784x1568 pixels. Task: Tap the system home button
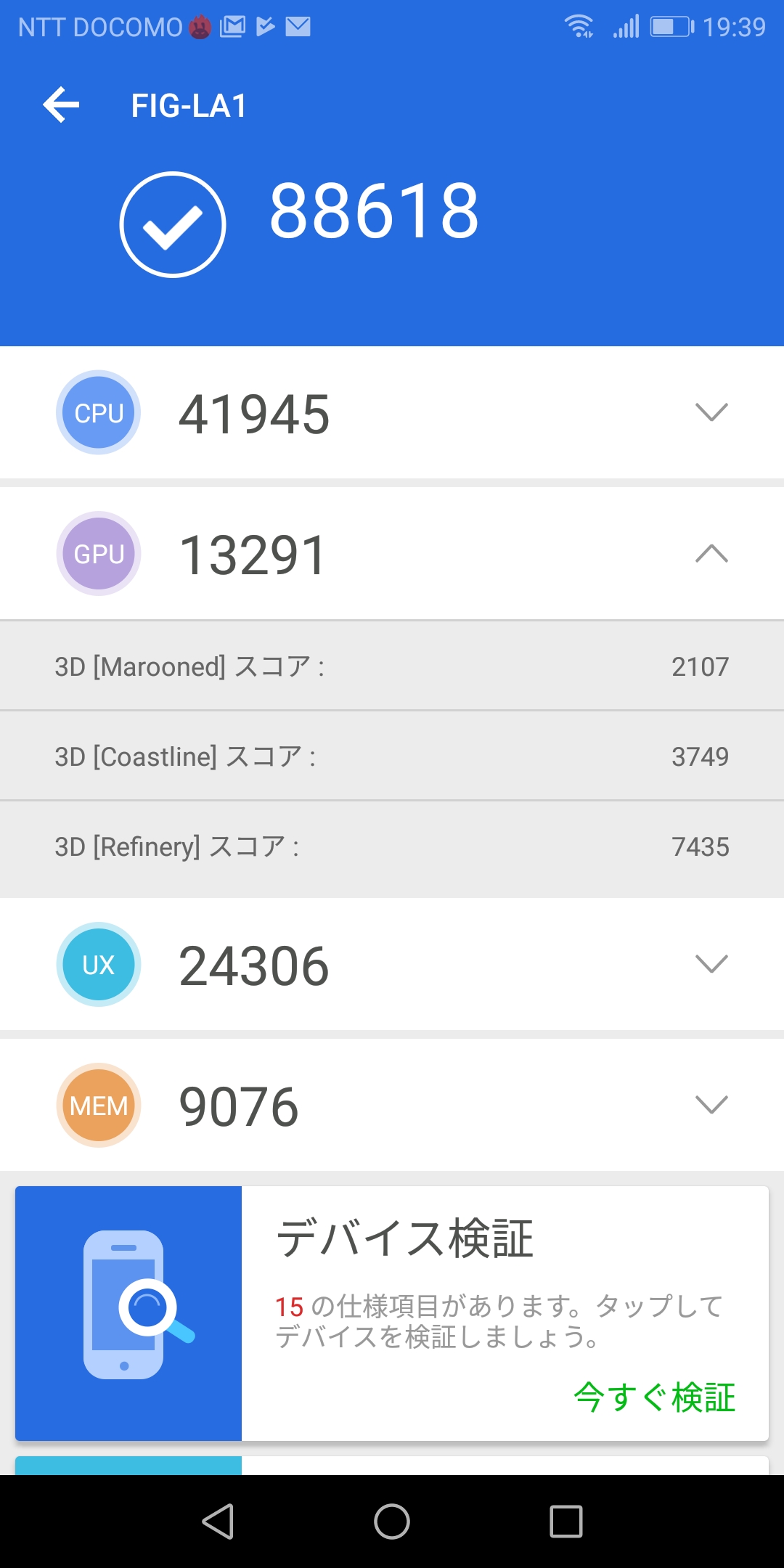point(392,1522)
